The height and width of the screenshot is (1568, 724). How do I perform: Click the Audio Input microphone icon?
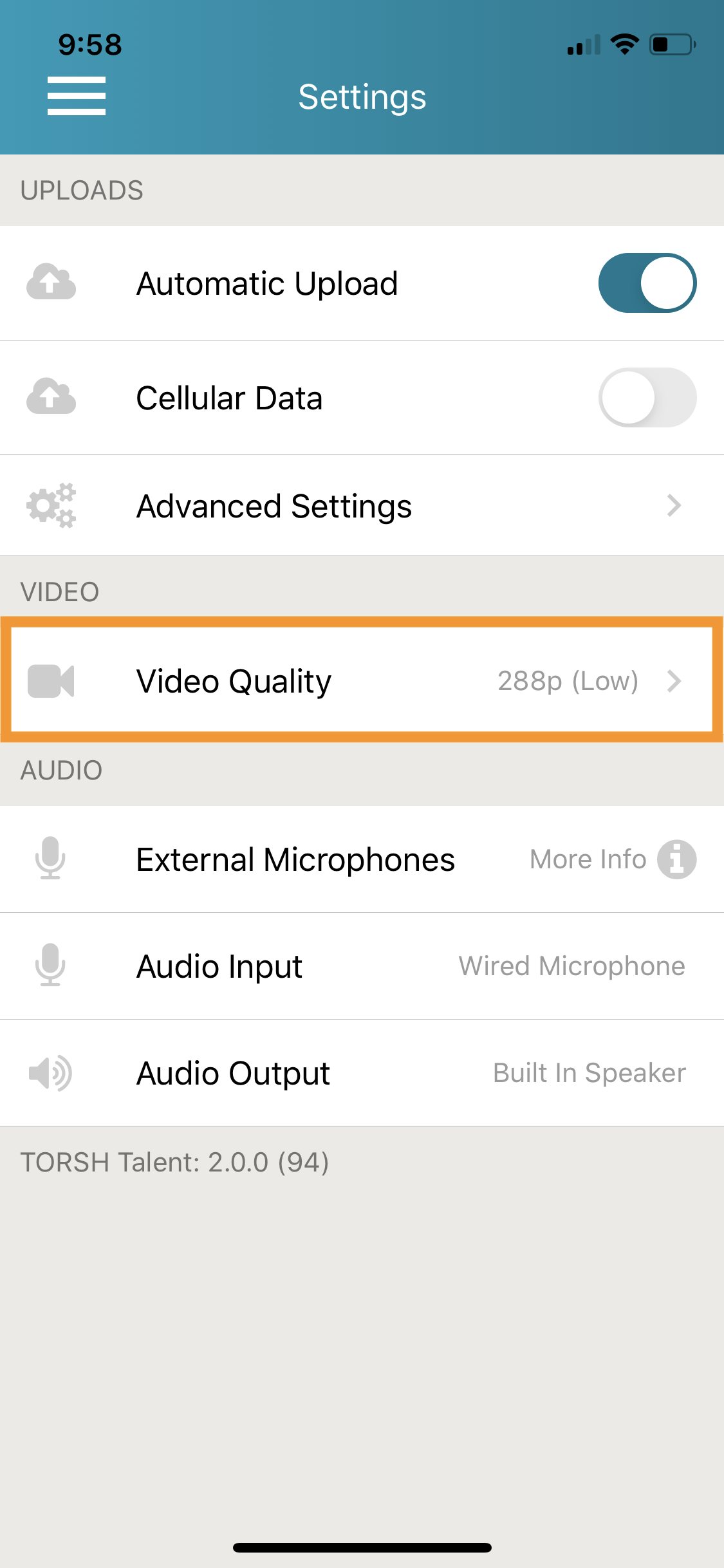(x=51, y=966)
